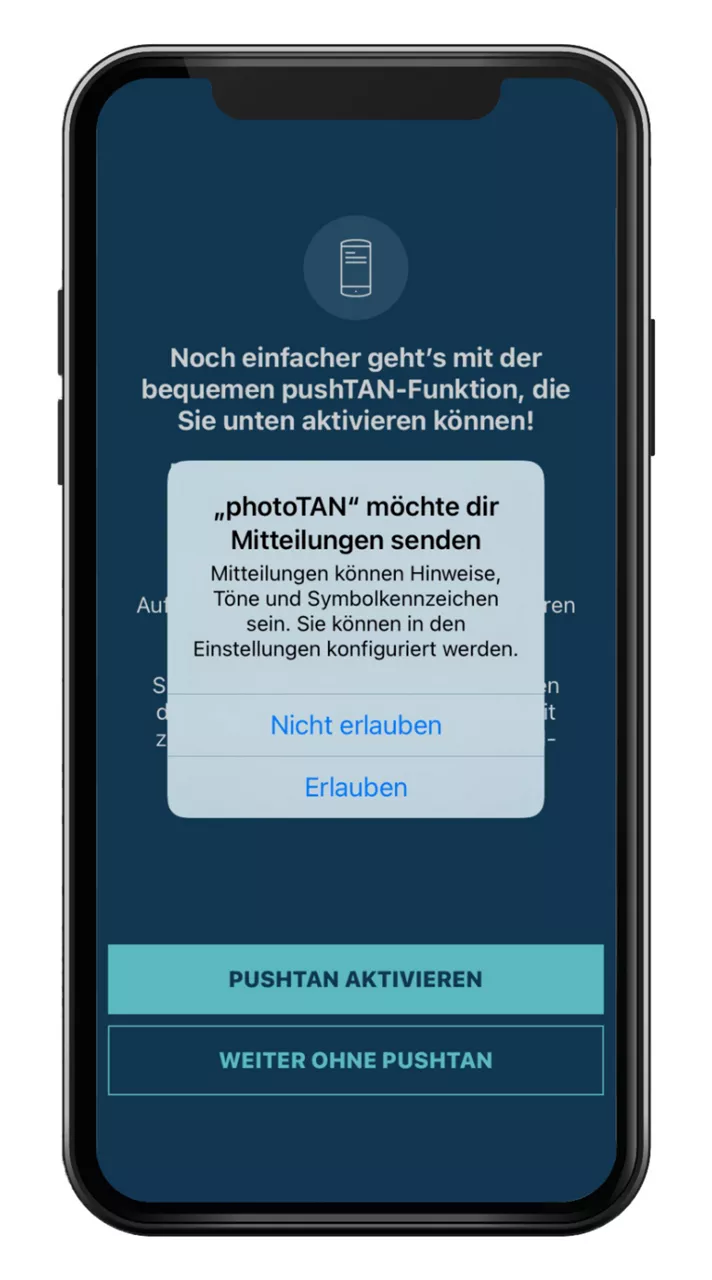Continue via WEITER OHNE PUSHTAN
Image resolution: width=712 pixels, height=1280 pixels.
pyautogui.click(x=356, y=1060)
